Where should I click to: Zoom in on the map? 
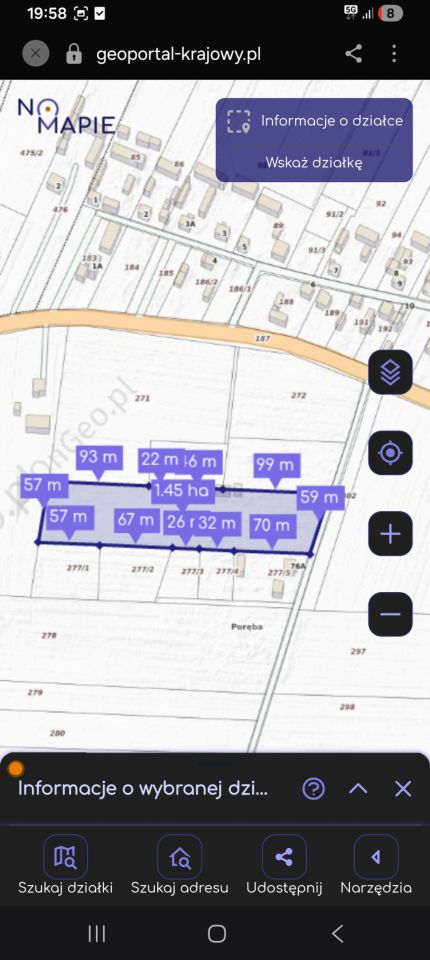390,534
